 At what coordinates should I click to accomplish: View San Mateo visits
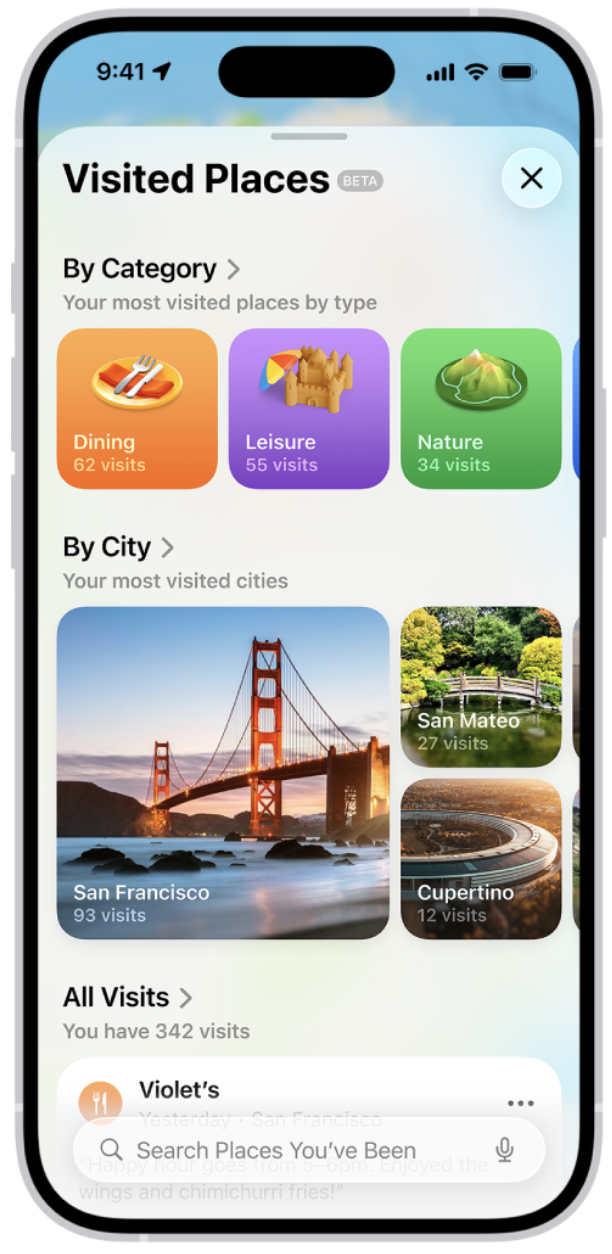click(481, 686)
